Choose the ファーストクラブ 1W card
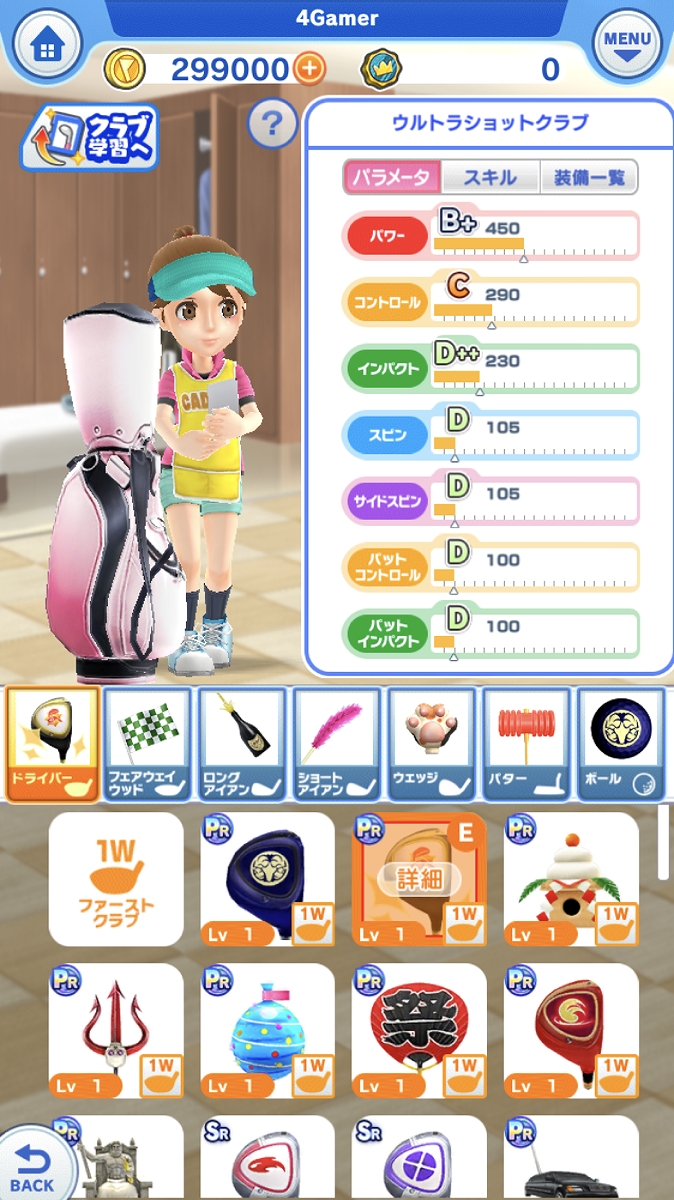This screenshot has width=674, height=1200. coord(116,879)
